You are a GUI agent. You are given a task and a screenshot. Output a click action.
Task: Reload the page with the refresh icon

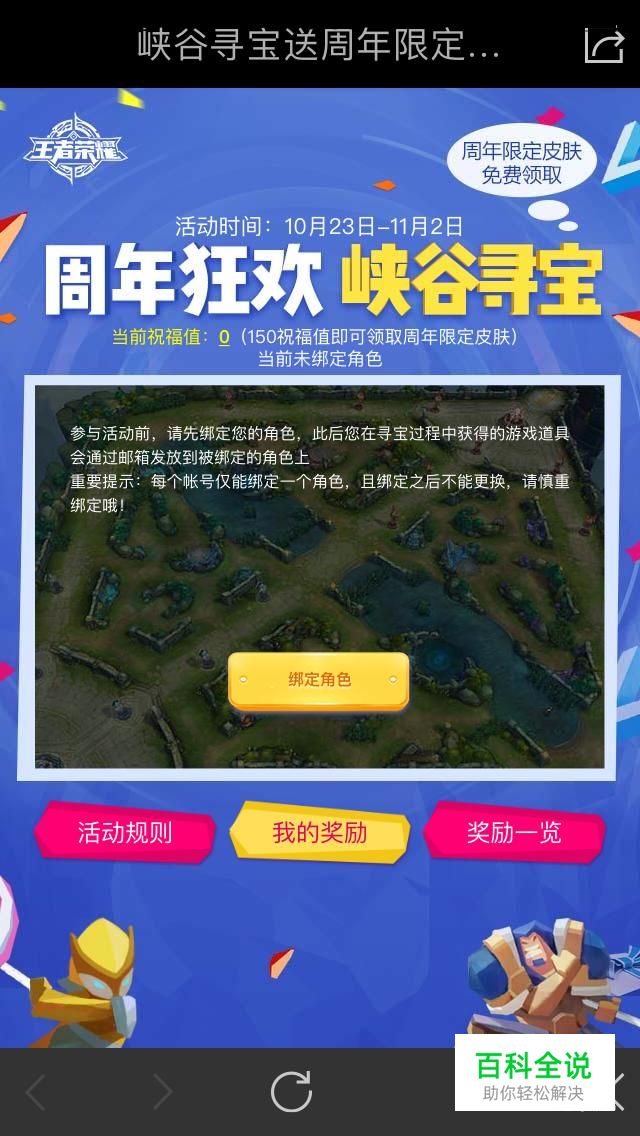(x=291, y=1091)
